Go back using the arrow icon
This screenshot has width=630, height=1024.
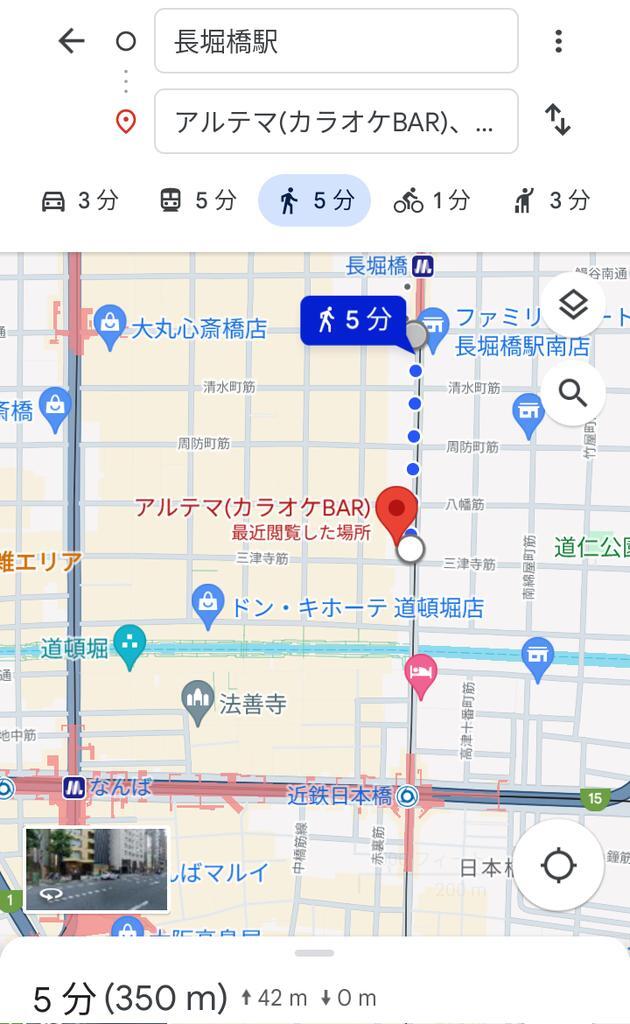pos(72,41)
